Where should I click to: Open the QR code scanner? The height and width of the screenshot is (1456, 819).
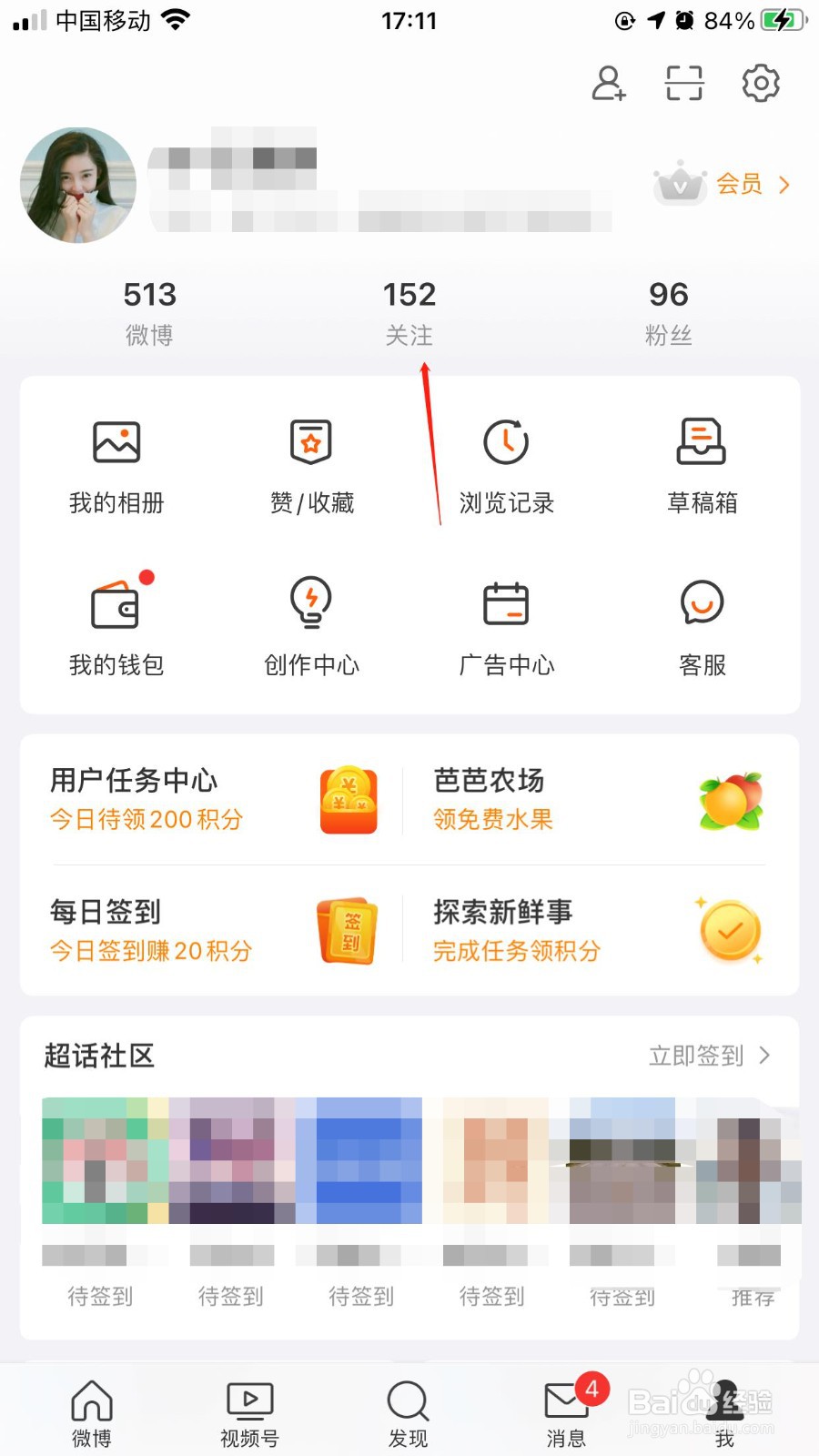tap(682, 83)
